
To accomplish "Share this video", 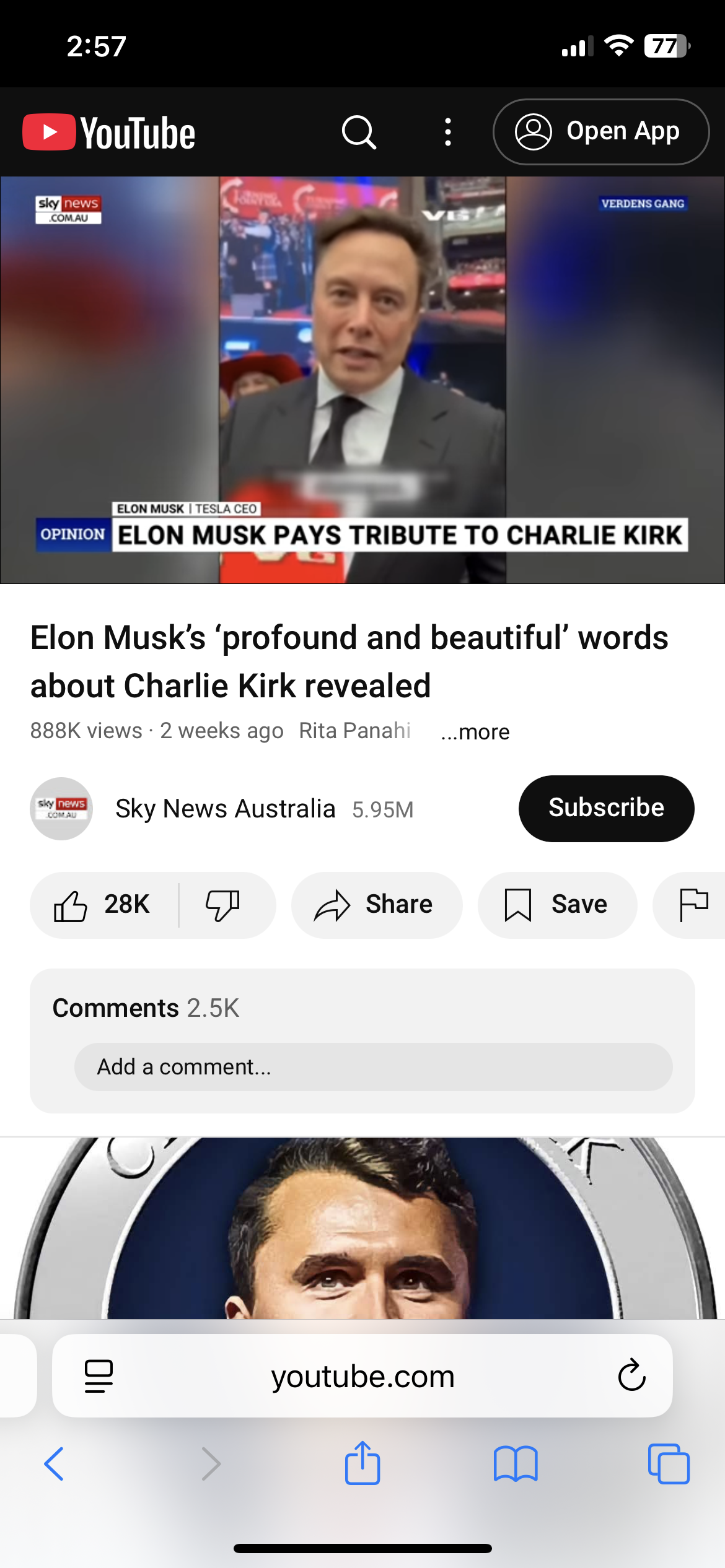I will point(376,905).
